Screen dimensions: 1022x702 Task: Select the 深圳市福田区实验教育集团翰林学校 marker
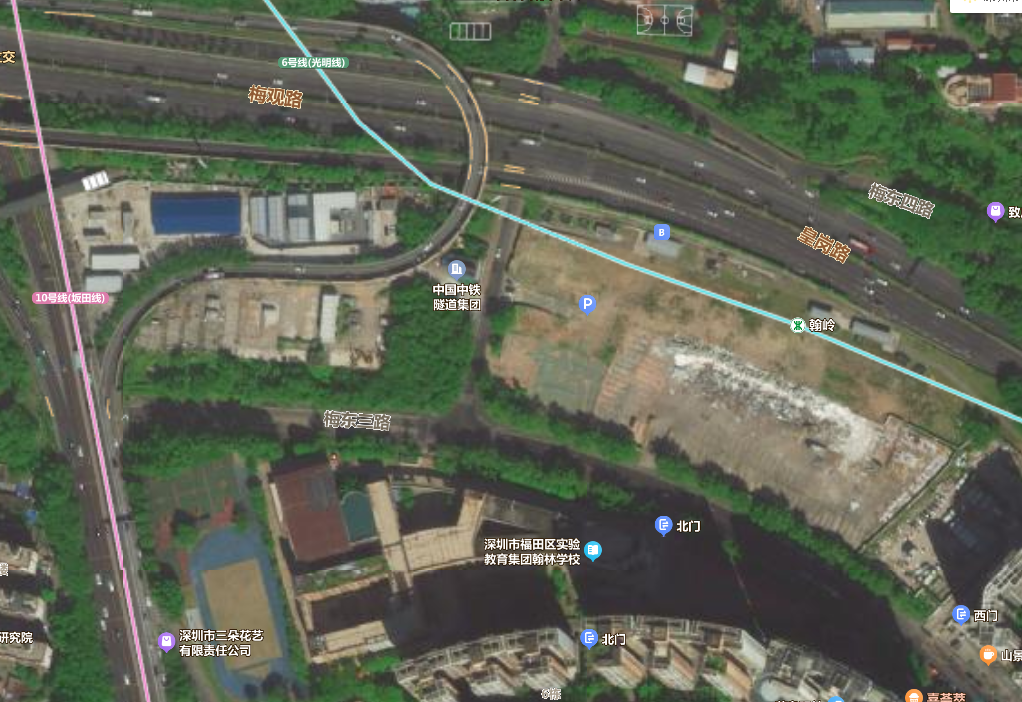tap(593, 551)
